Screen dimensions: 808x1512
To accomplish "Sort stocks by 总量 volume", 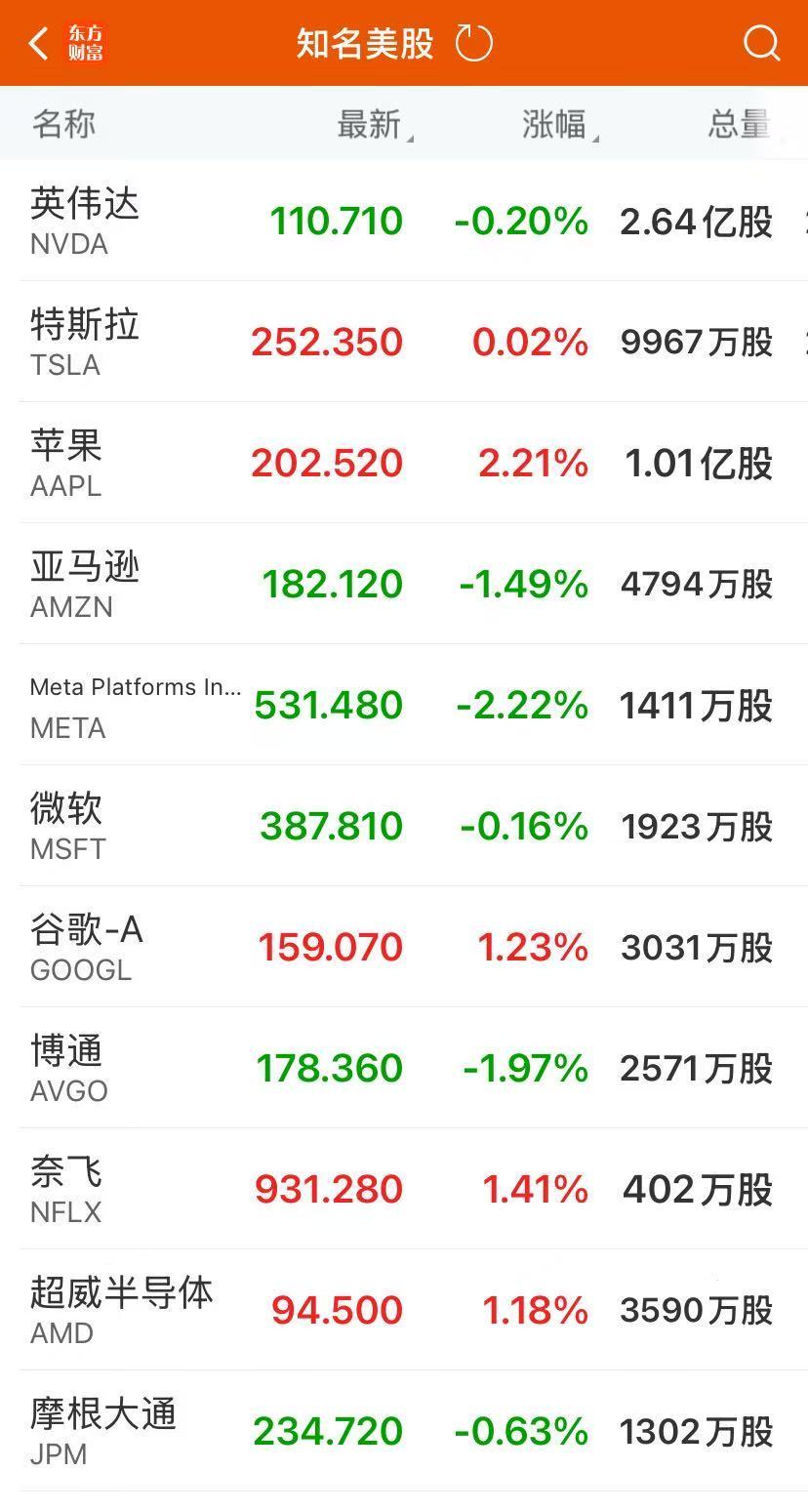I will pos(739,125).
